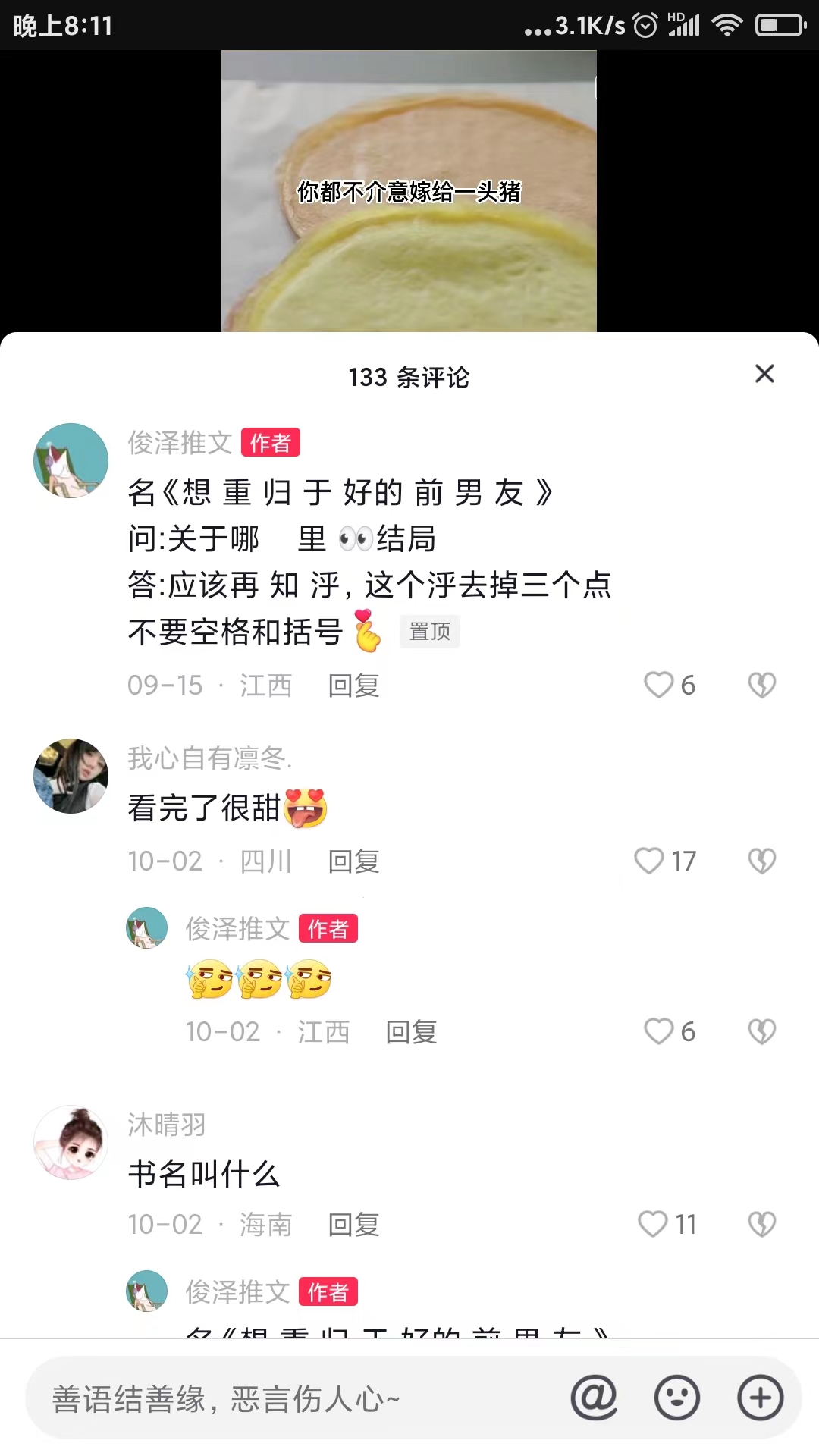
Task: Reply to 我心自有凛冬's comment
Action: 353,861
